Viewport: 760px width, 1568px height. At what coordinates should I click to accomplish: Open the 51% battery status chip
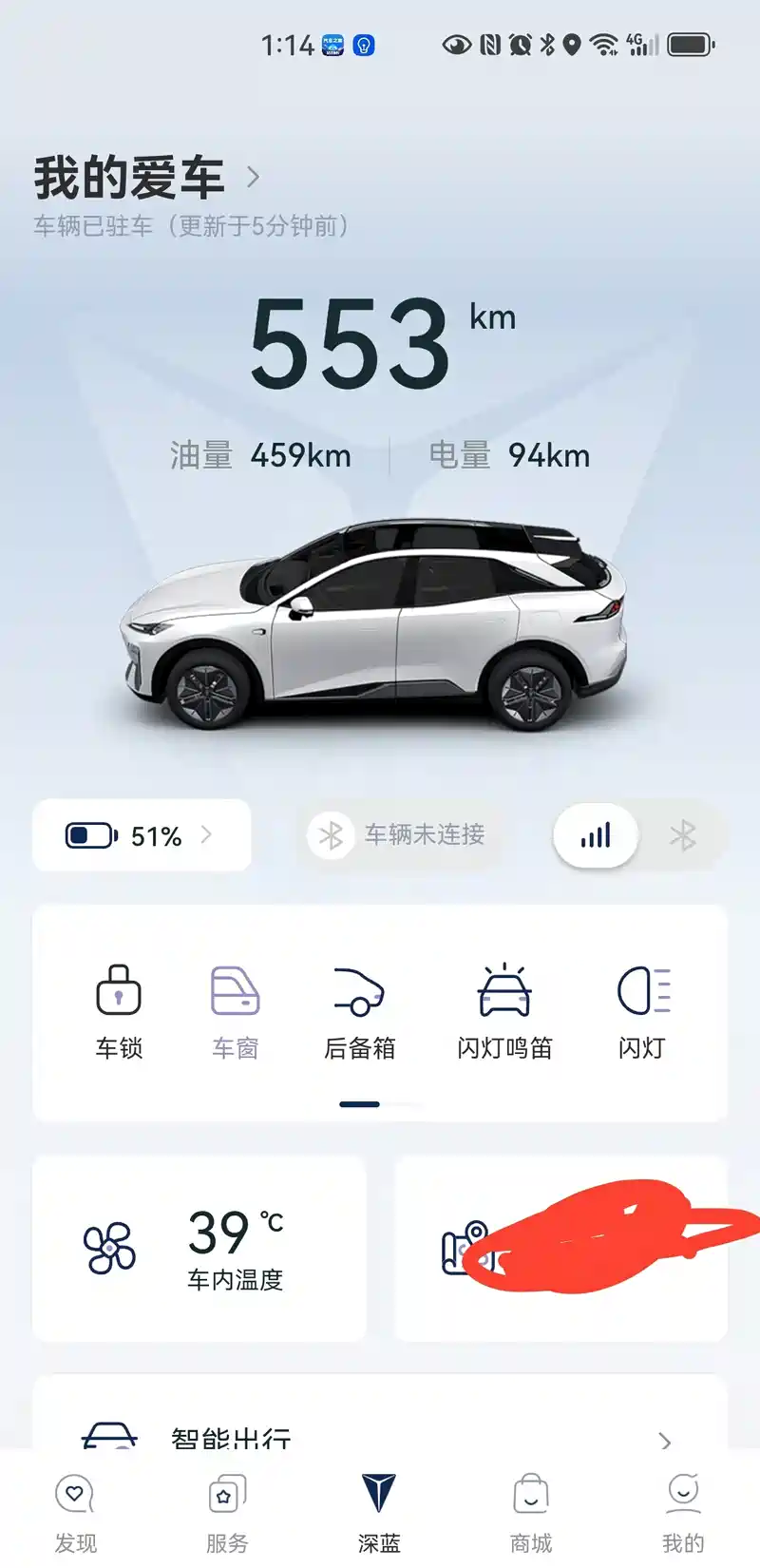click(142, 835)
